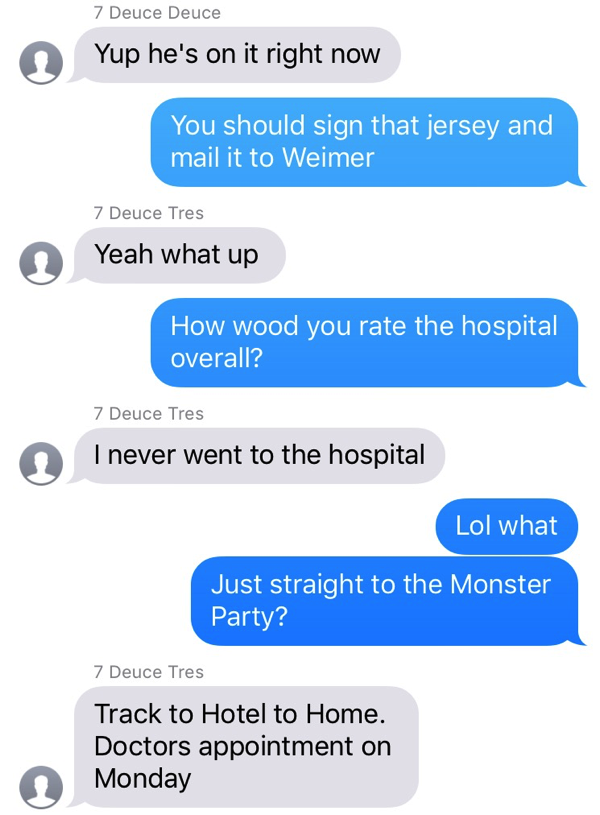View sender profile beside "I never went to the hospital"
The height and width of the screenshot is (815, 600).
click(x=41, y=463)
